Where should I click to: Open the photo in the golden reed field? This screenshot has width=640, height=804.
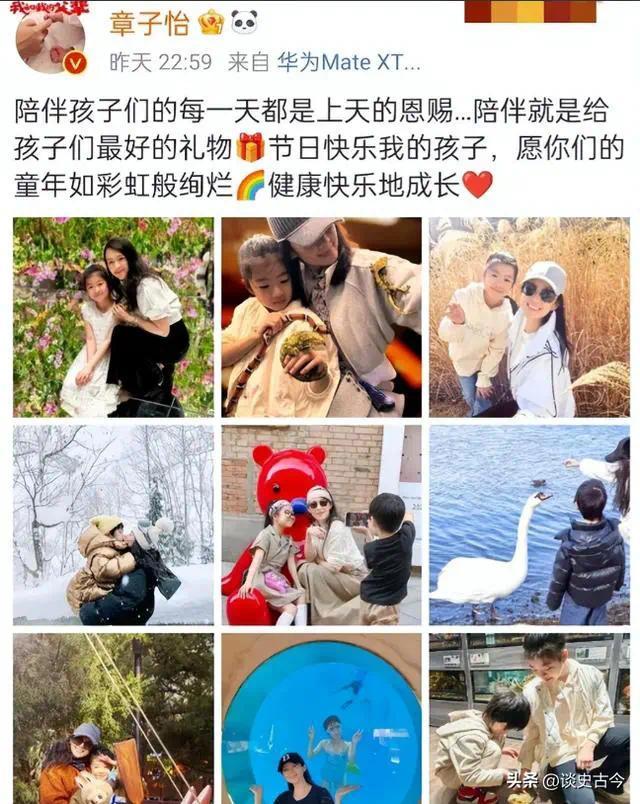point(529,317)
